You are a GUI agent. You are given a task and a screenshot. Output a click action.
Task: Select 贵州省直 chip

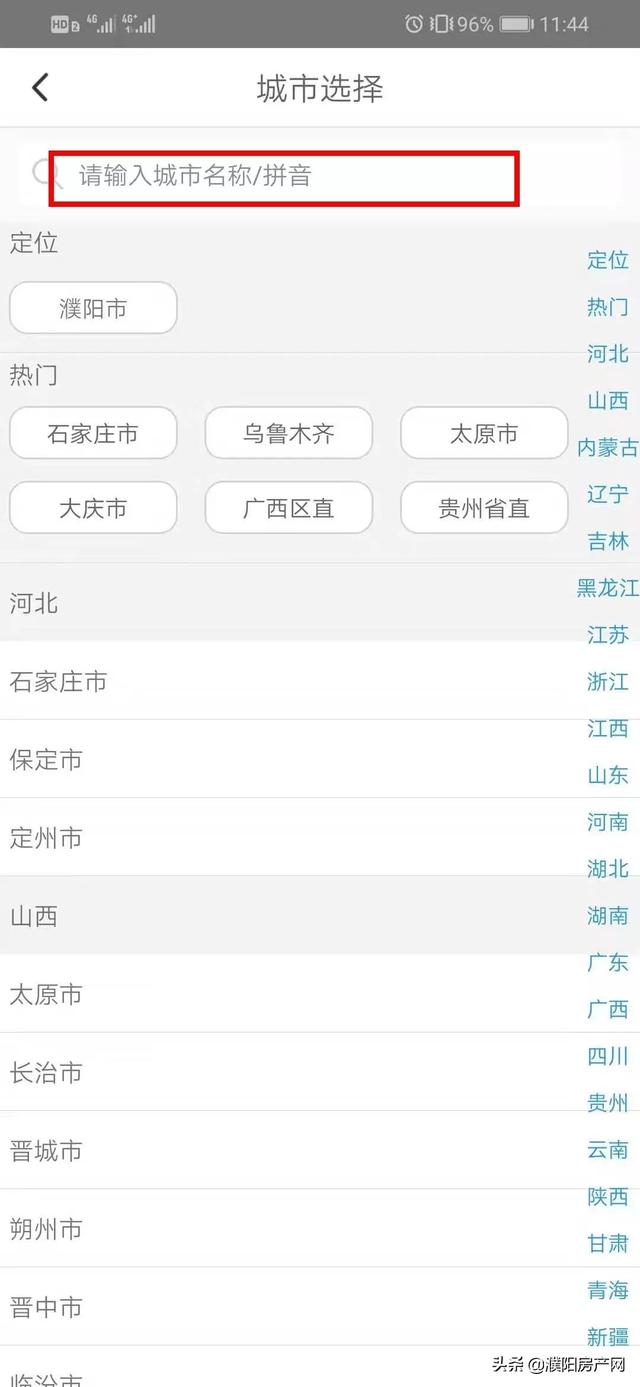pos(484,508)
